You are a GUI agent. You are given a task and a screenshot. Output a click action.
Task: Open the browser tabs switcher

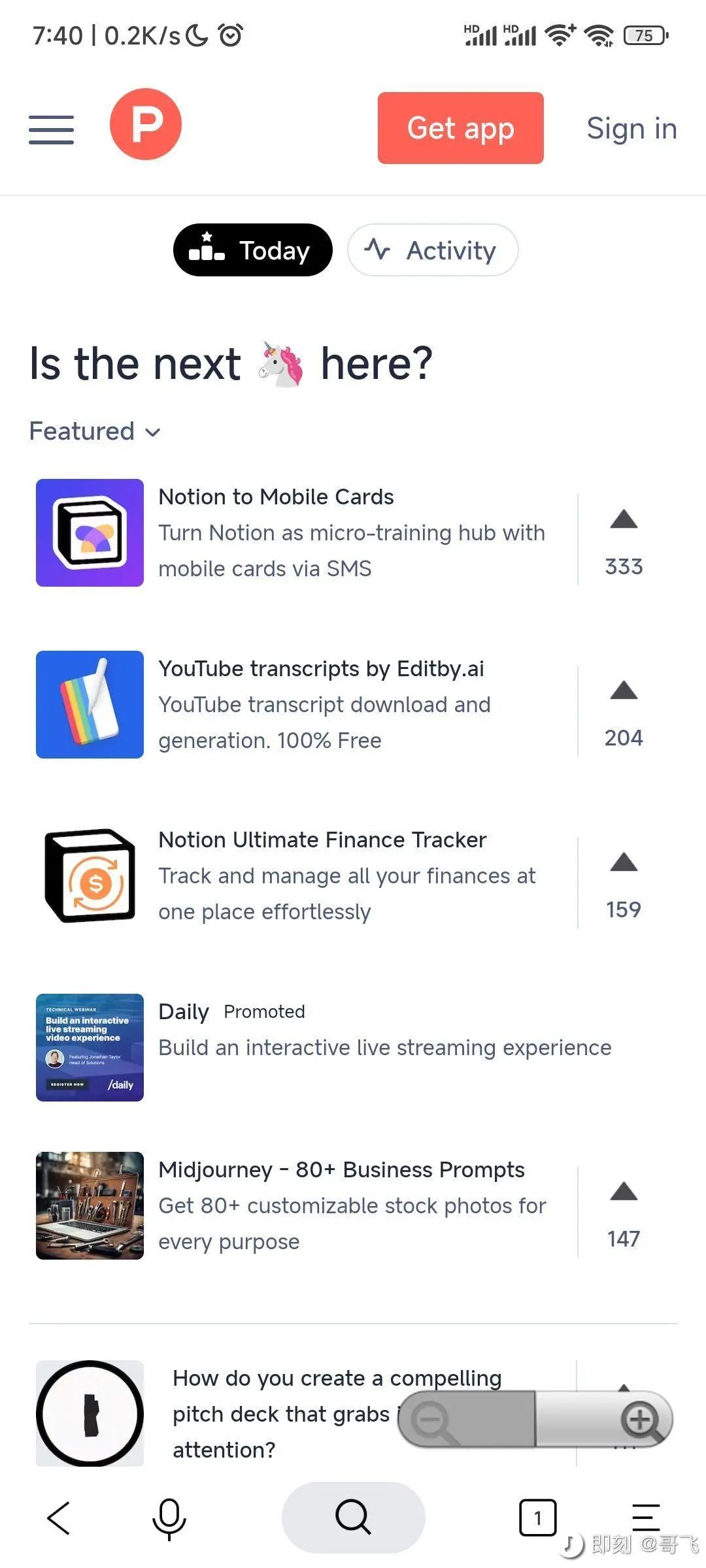[x=537, y=1517]
